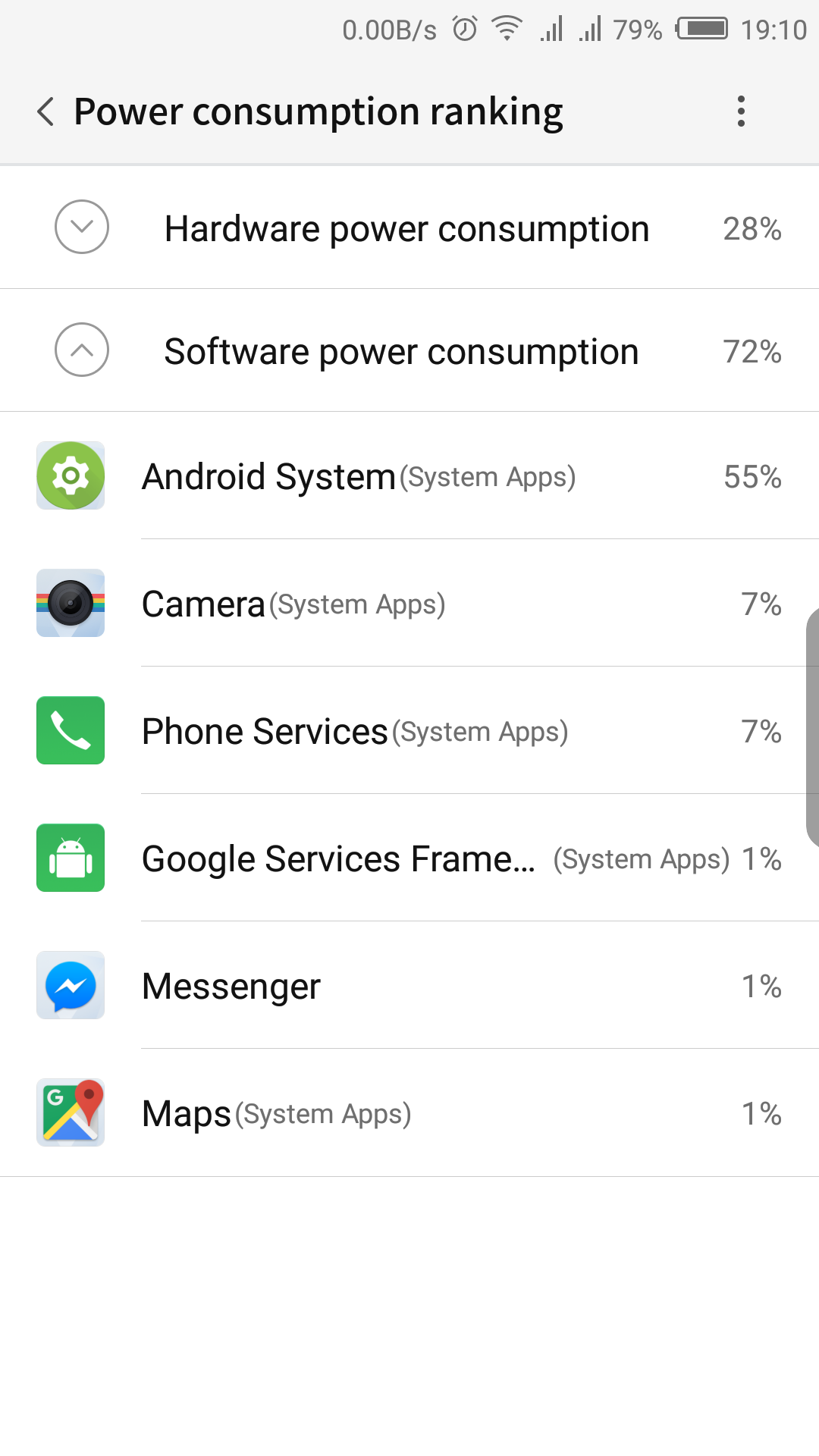Collapse Software power consumption section
819x1456 pixels.
coord(82,350)
